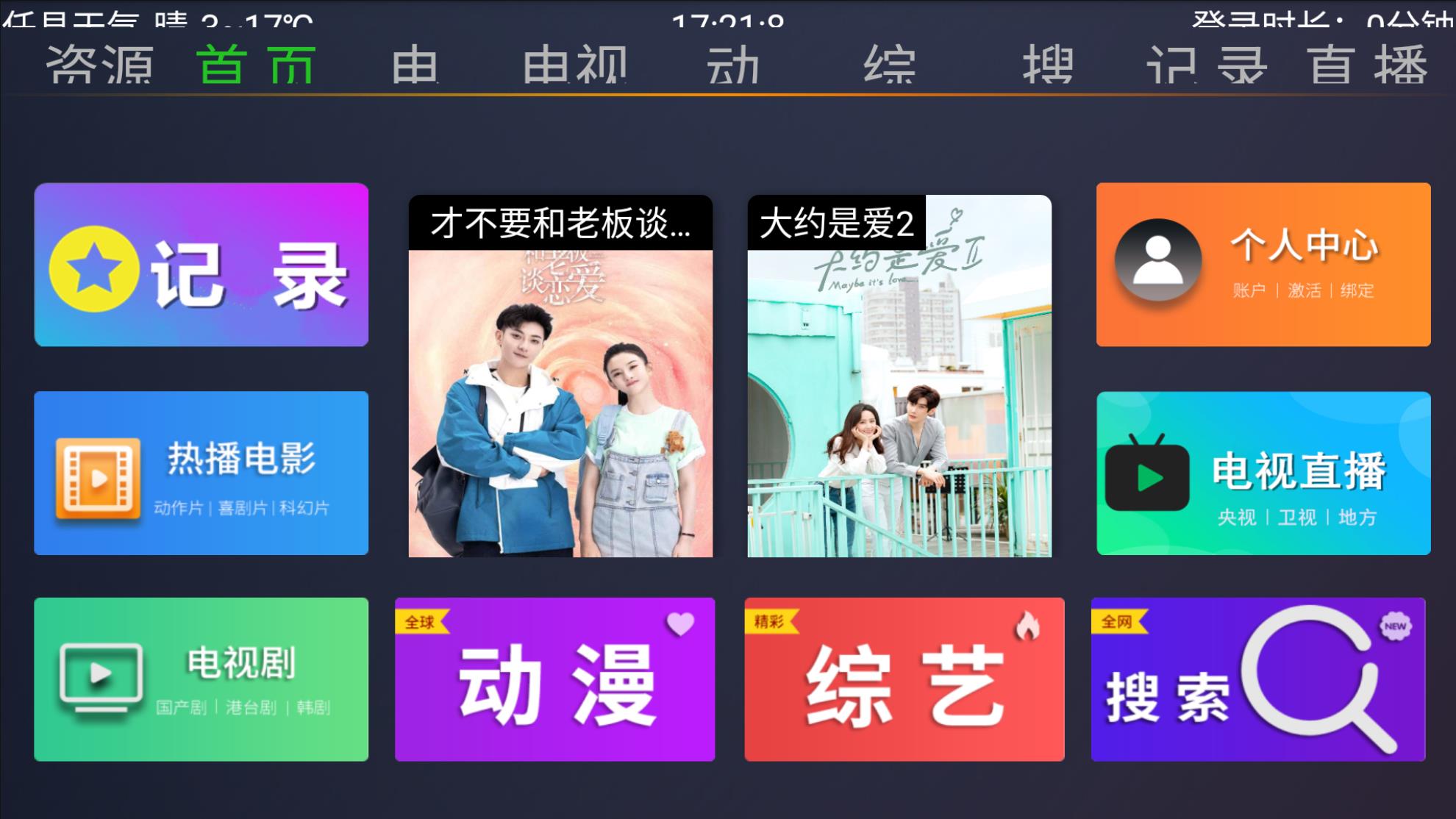
Task: Open 电视直播 live TV card
Action: click(x=1263, y=473)
